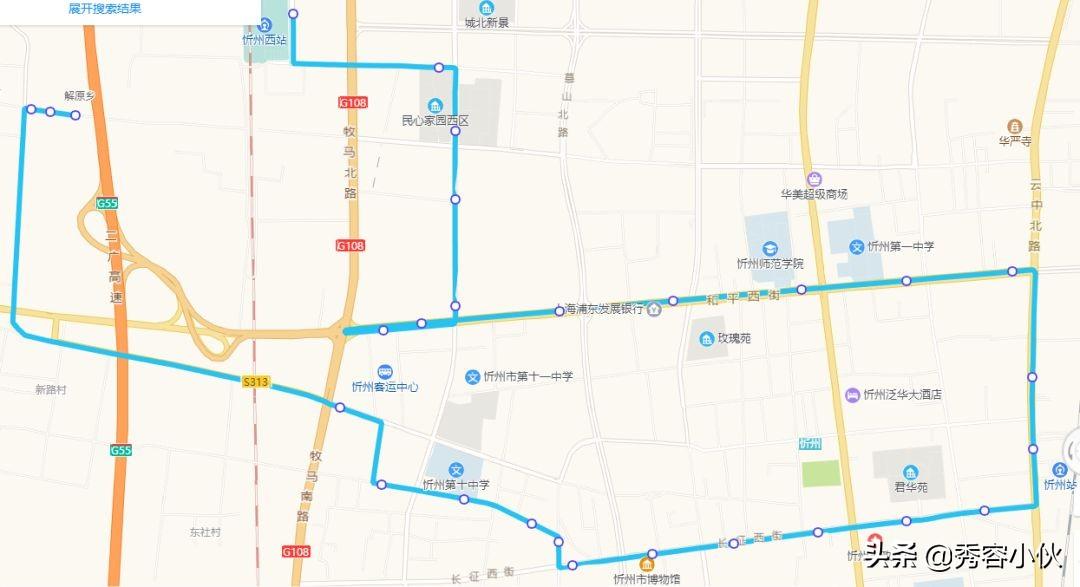Image resolution: width=1080 pixels, height=587 pixels.
Task: Open the 忻州第一中学 school marker
Action: pyautogui.click(x=856, y=246)
